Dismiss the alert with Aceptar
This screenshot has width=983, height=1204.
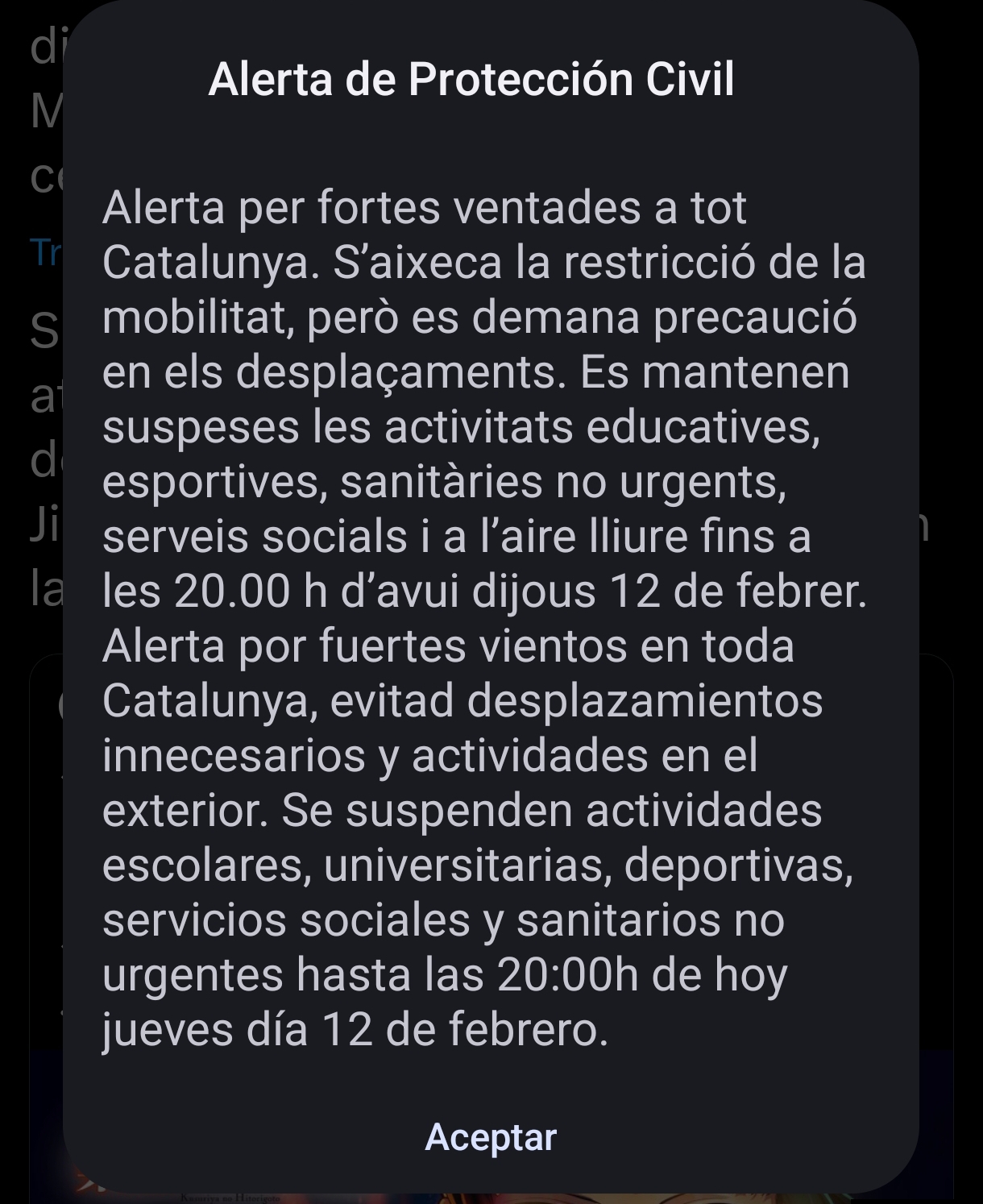click(491, 1137)
